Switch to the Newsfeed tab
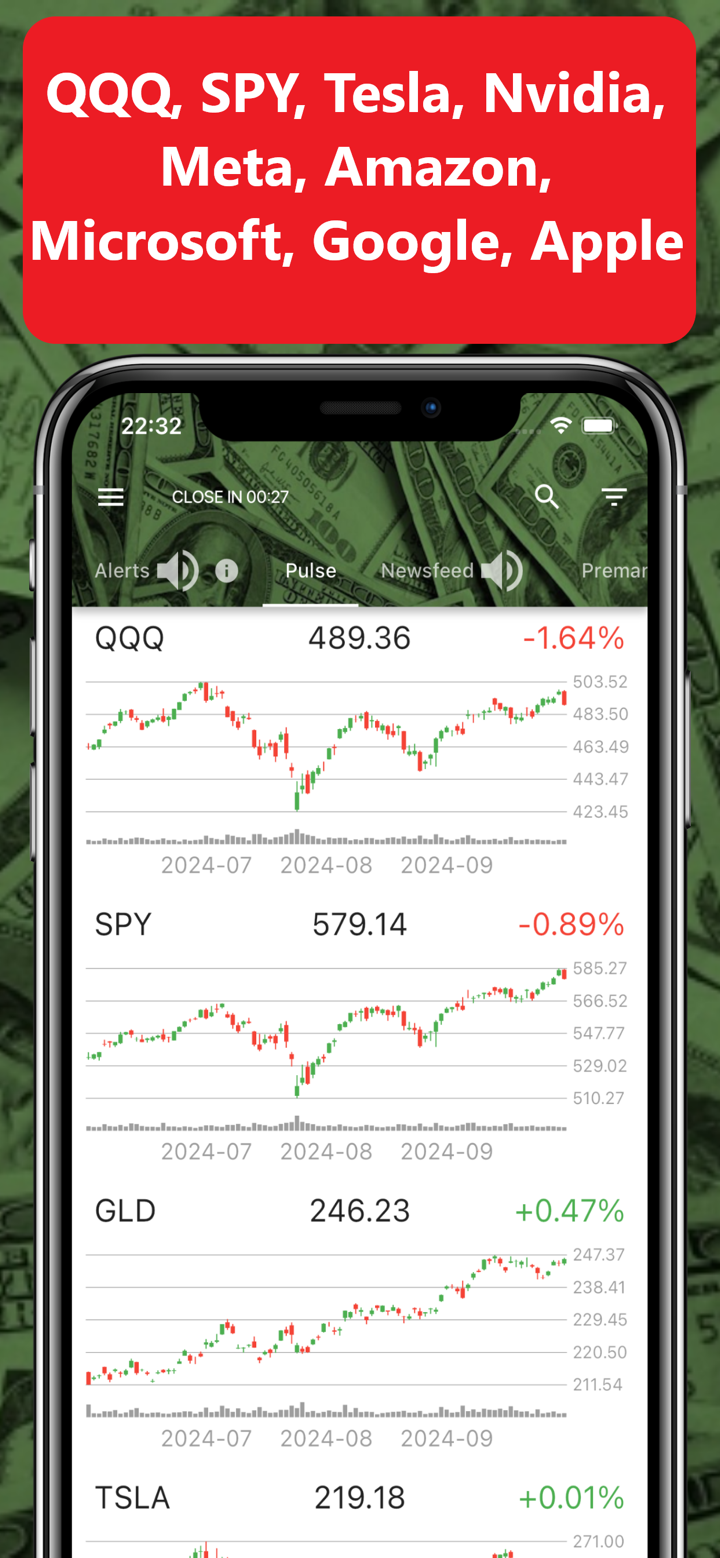Viewport: 720px width, 1558px height. tap(429, 570)
